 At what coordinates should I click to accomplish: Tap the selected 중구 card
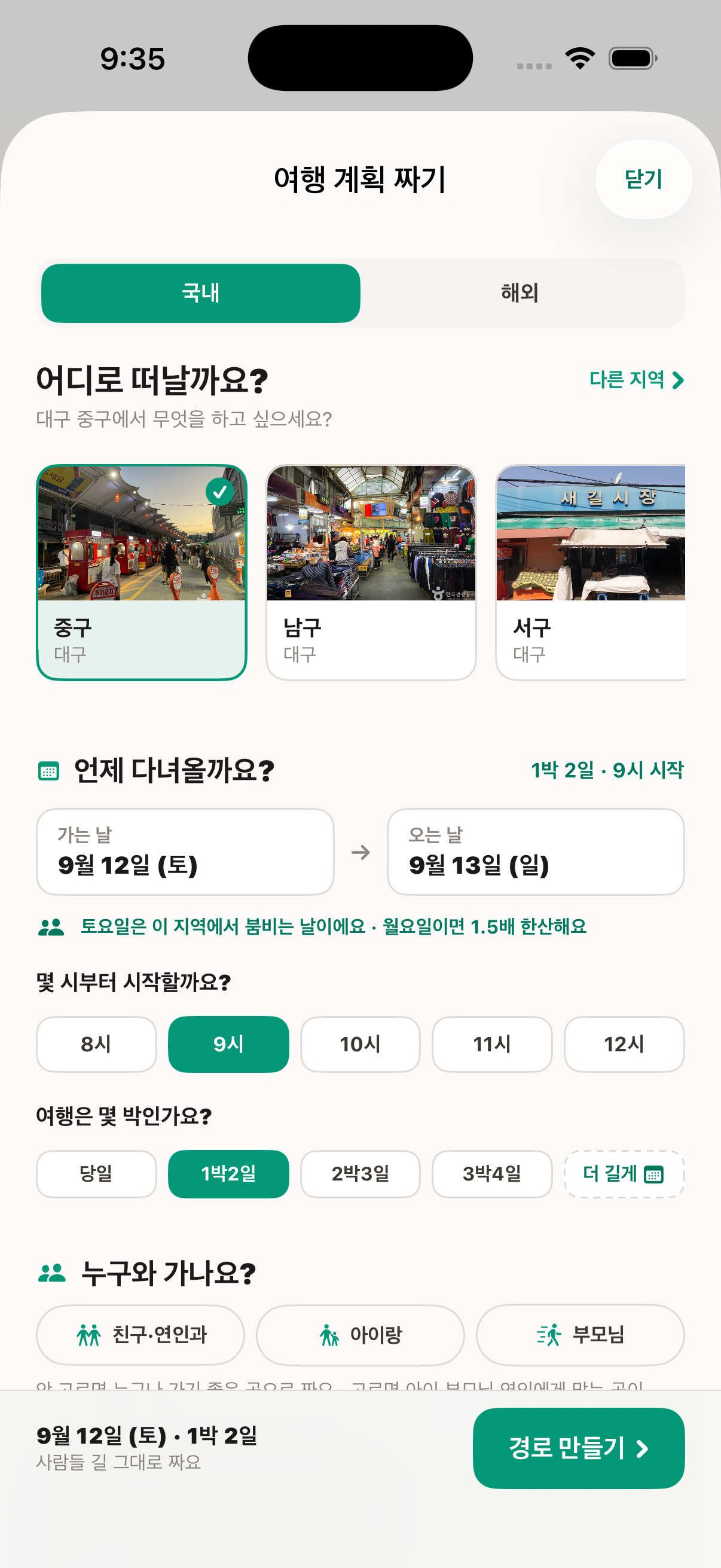click(x=142, y=572)
